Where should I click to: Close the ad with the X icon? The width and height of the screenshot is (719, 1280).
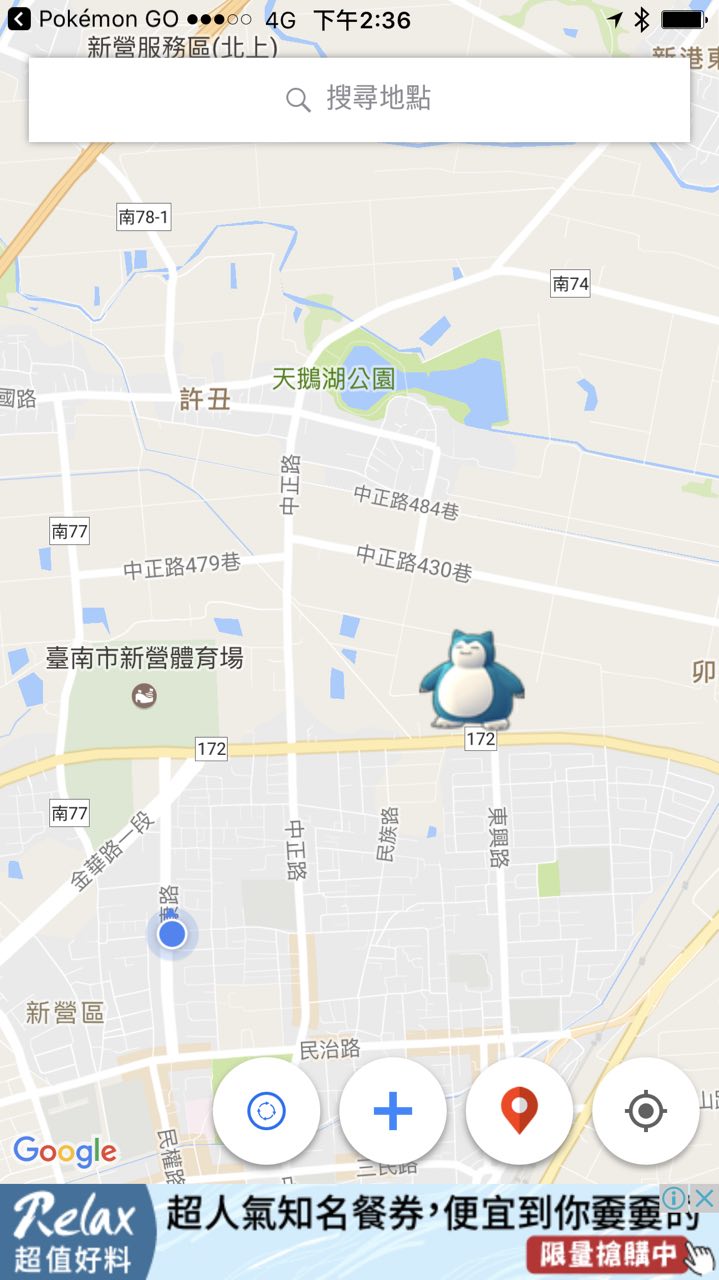[705, 1197]
